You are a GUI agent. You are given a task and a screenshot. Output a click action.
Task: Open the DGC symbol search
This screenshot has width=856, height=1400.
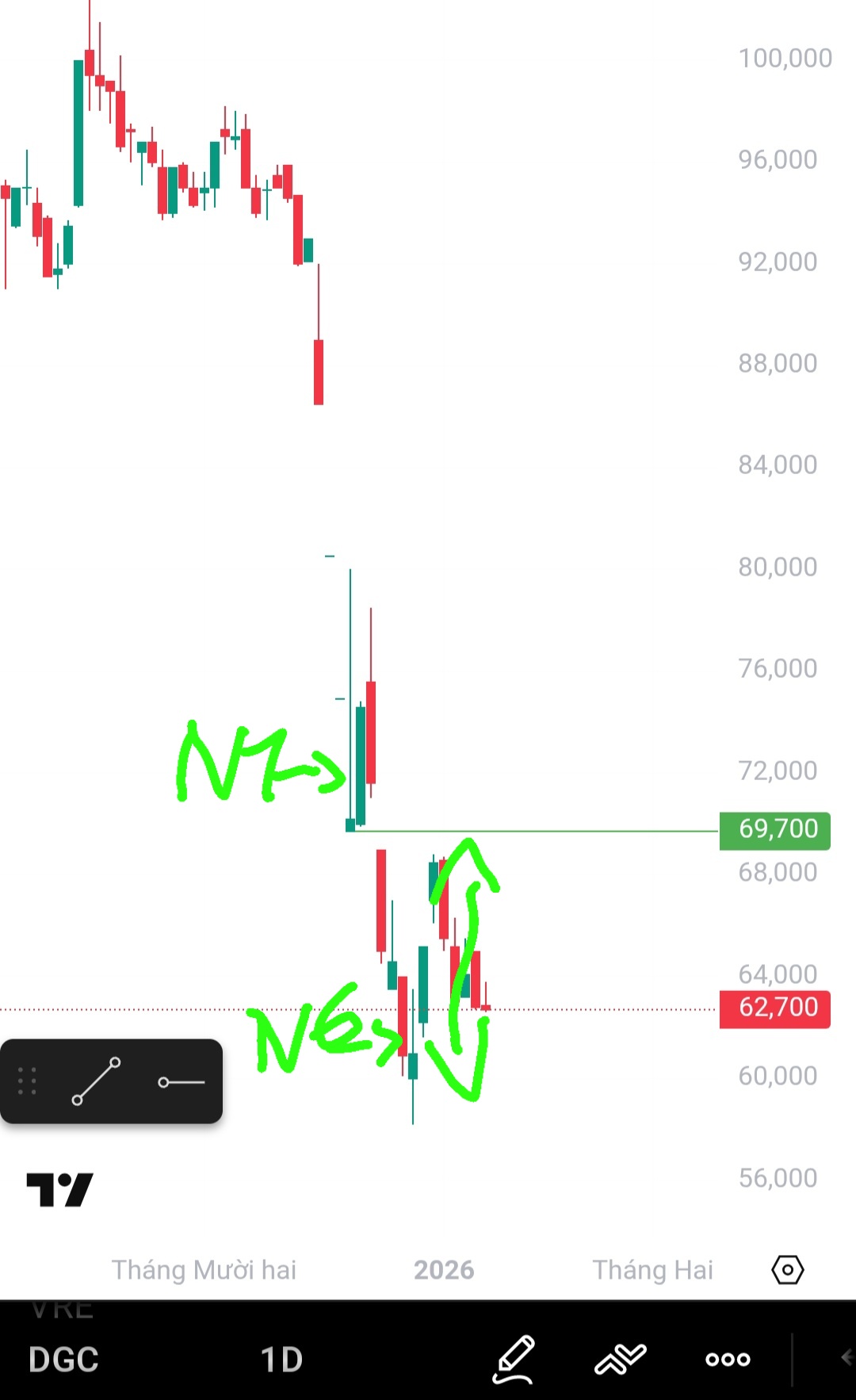[63, 1359]
